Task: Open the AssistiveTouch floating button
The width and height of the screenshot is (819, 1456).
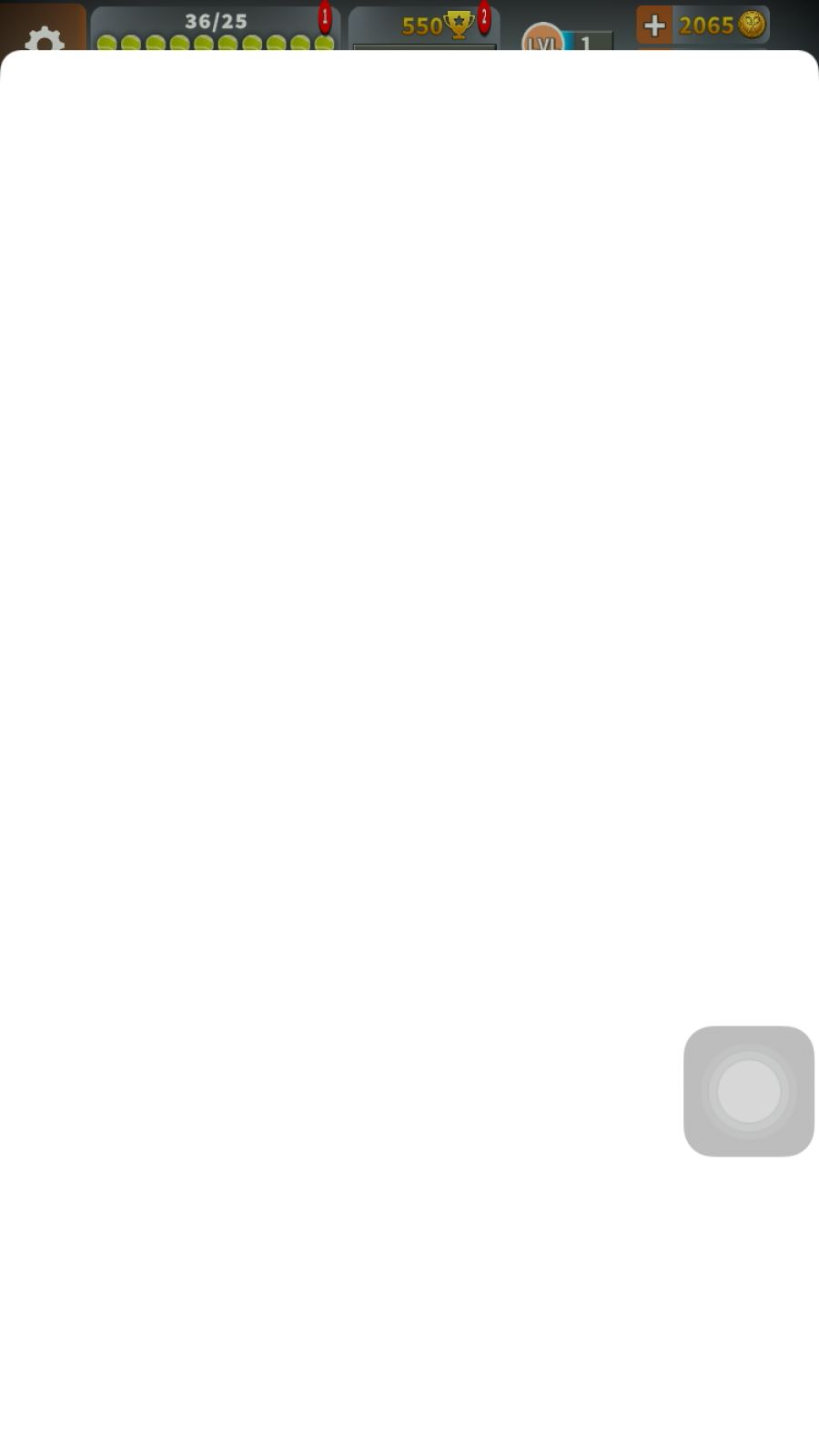Action: click(x=748, y=1090)
